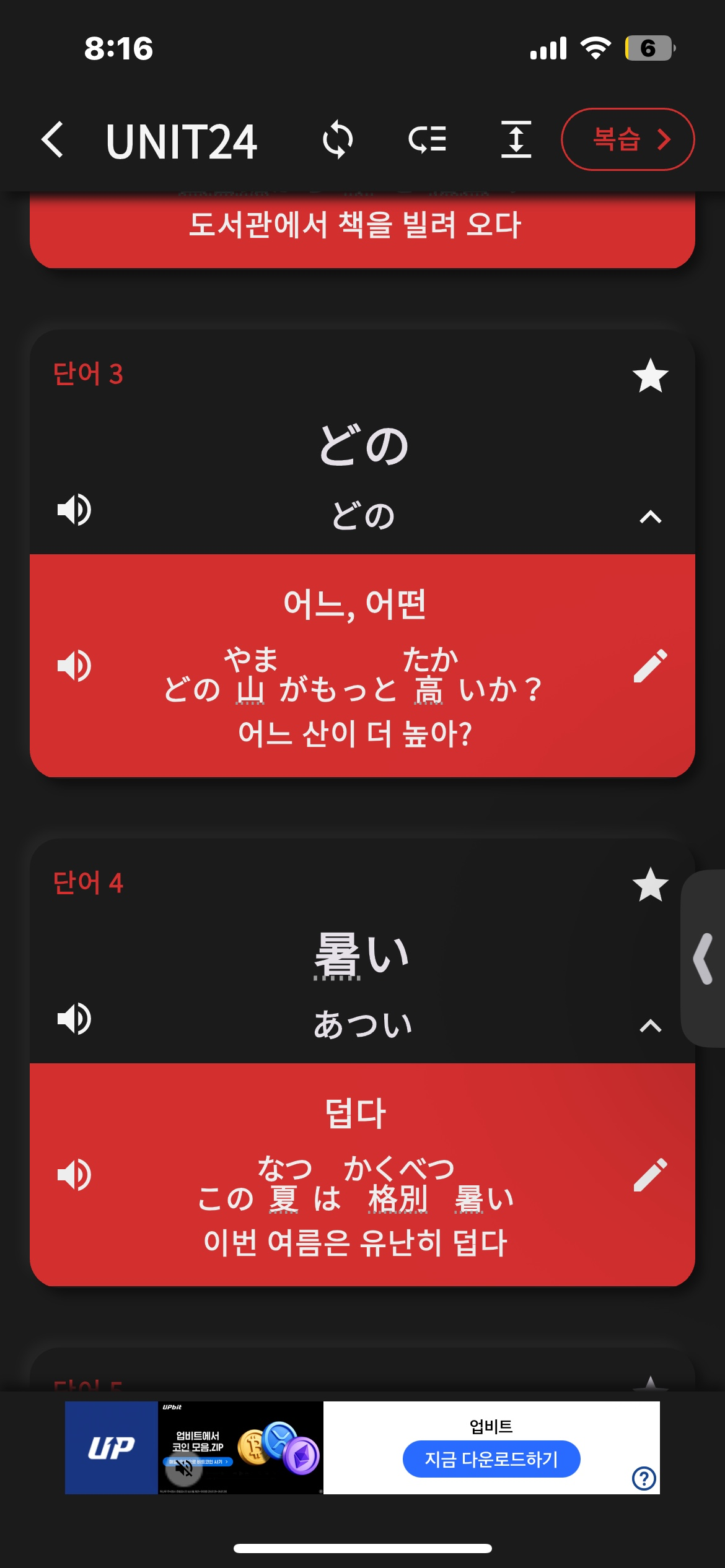Collapse the 단어 3 どの meaning section
The image size is (725, 1568).
(650, 517)
